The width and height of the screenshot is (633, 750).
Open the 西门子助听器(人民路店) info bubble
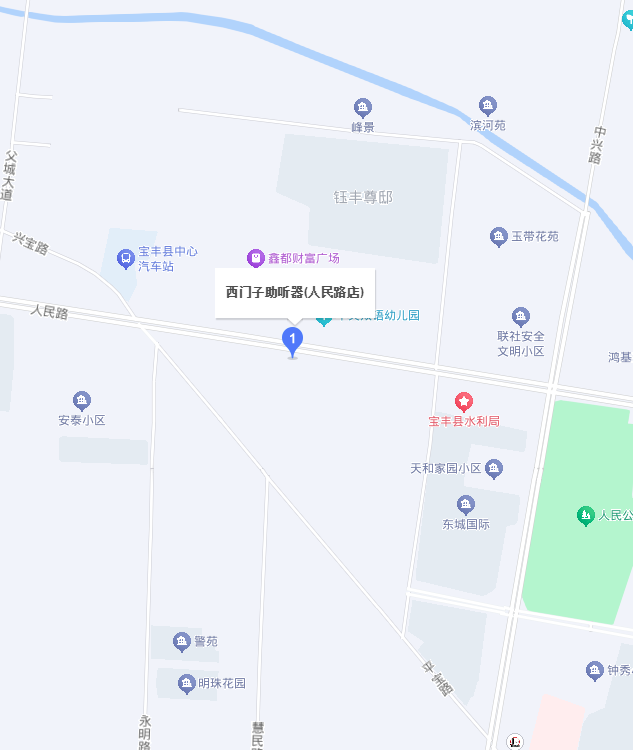[x=295, y=293]
